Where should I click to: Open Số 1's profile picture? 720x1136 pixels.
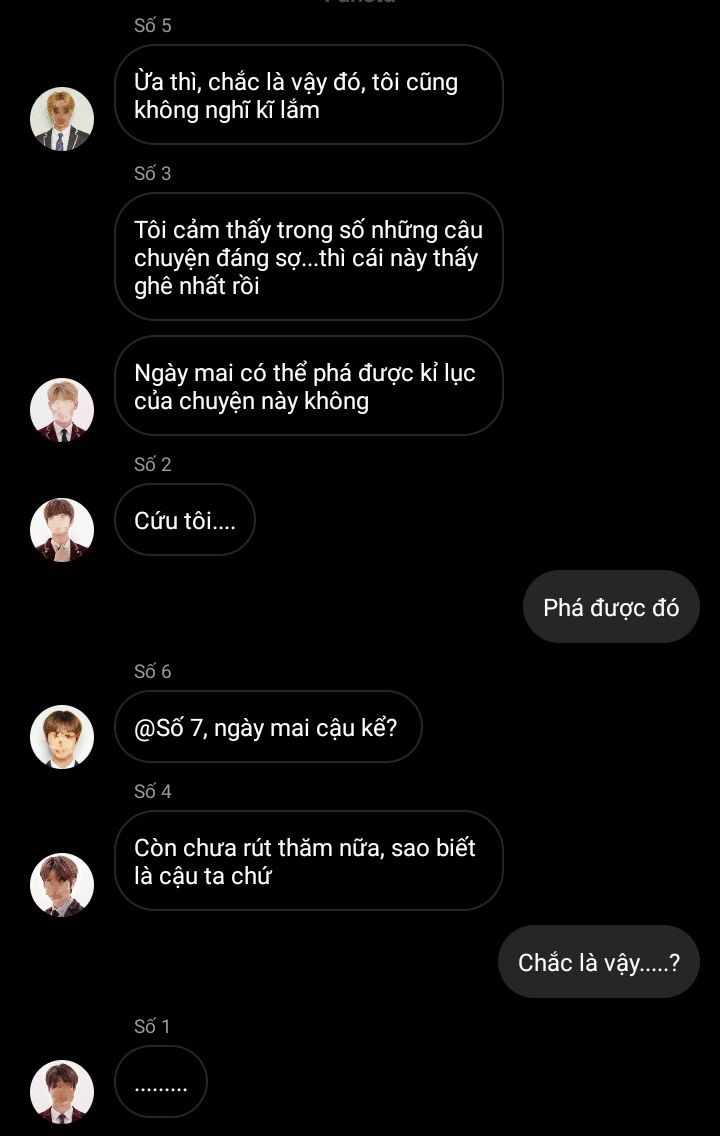point(62,1091)
